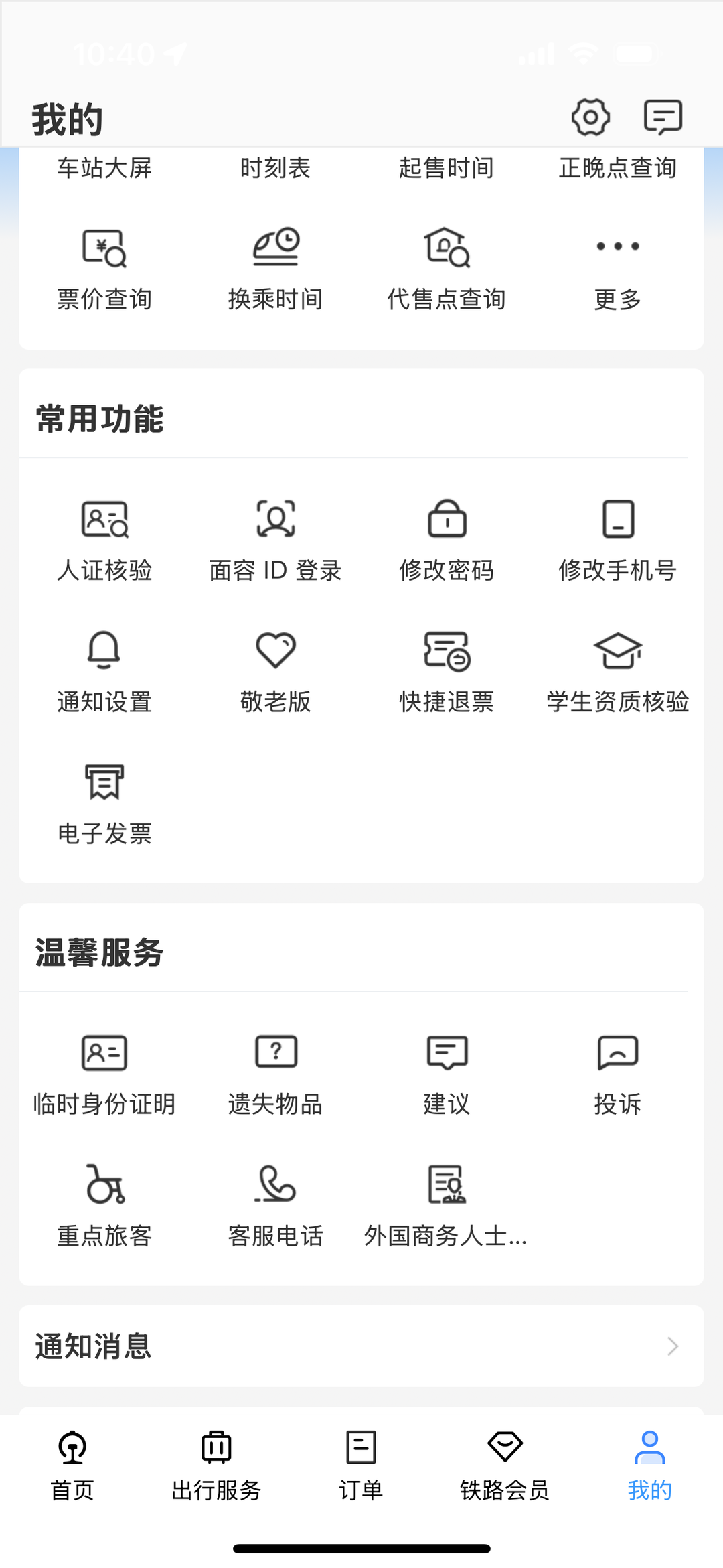Screen dimensions: 723x1568
Task: Open the 订单 tab
Action: [361, 1464]
